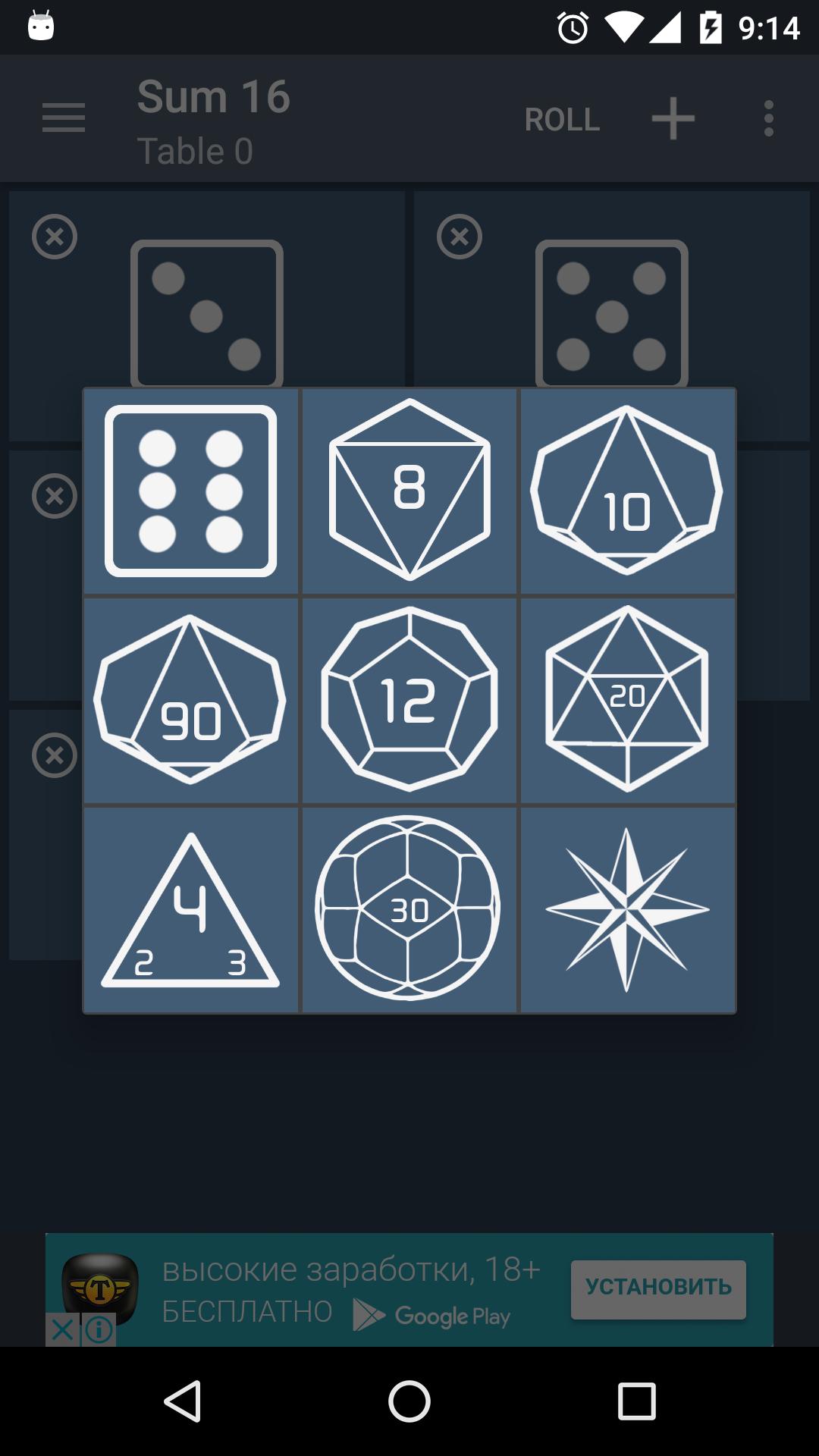This screenshot has height=1456, width=819.
Task: Pick the d10 die icon
Action: tap(627, 490)
